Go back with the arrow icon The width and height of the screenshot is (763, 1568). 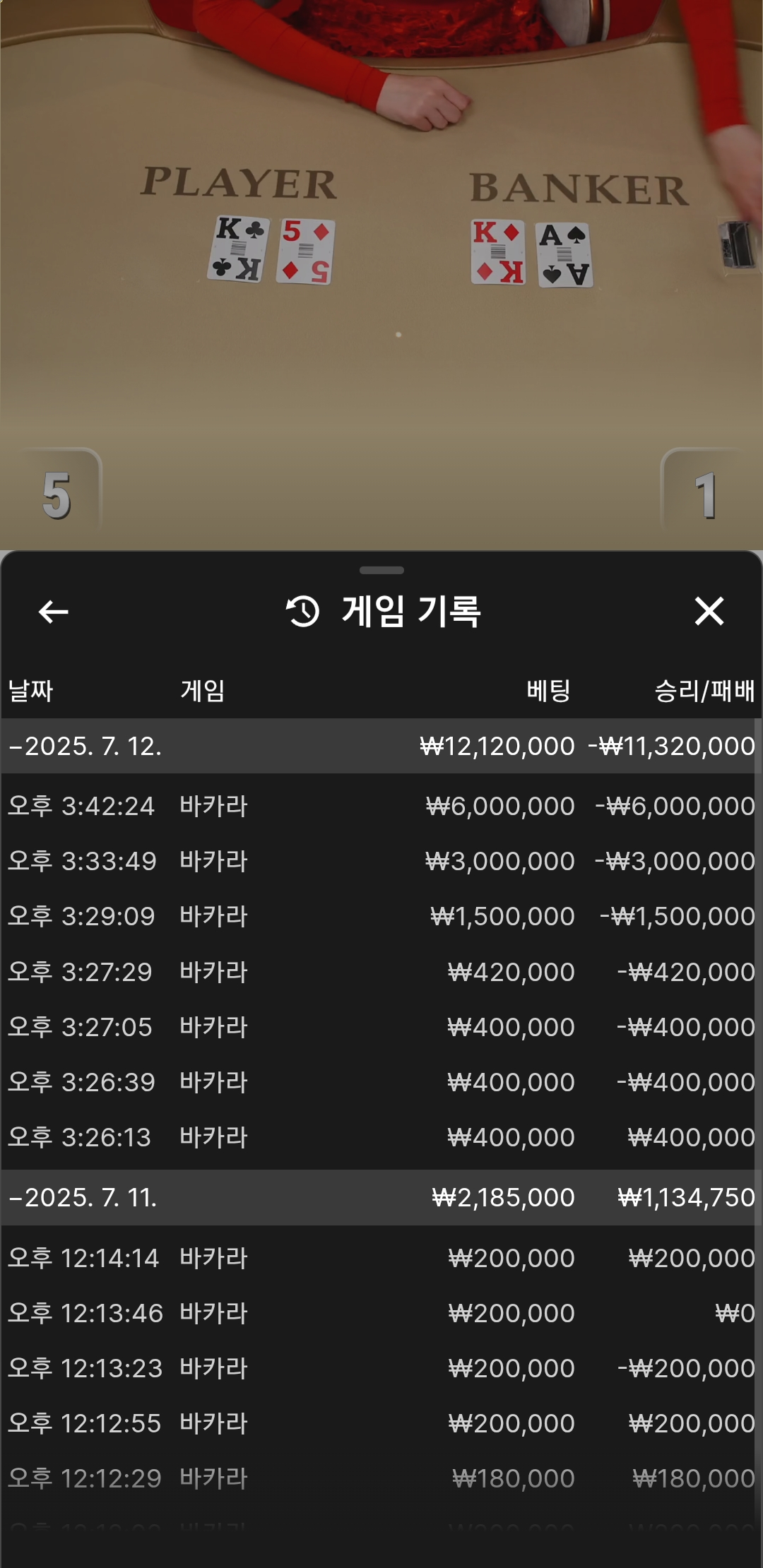pyautogui.click(x=54, y=612)
